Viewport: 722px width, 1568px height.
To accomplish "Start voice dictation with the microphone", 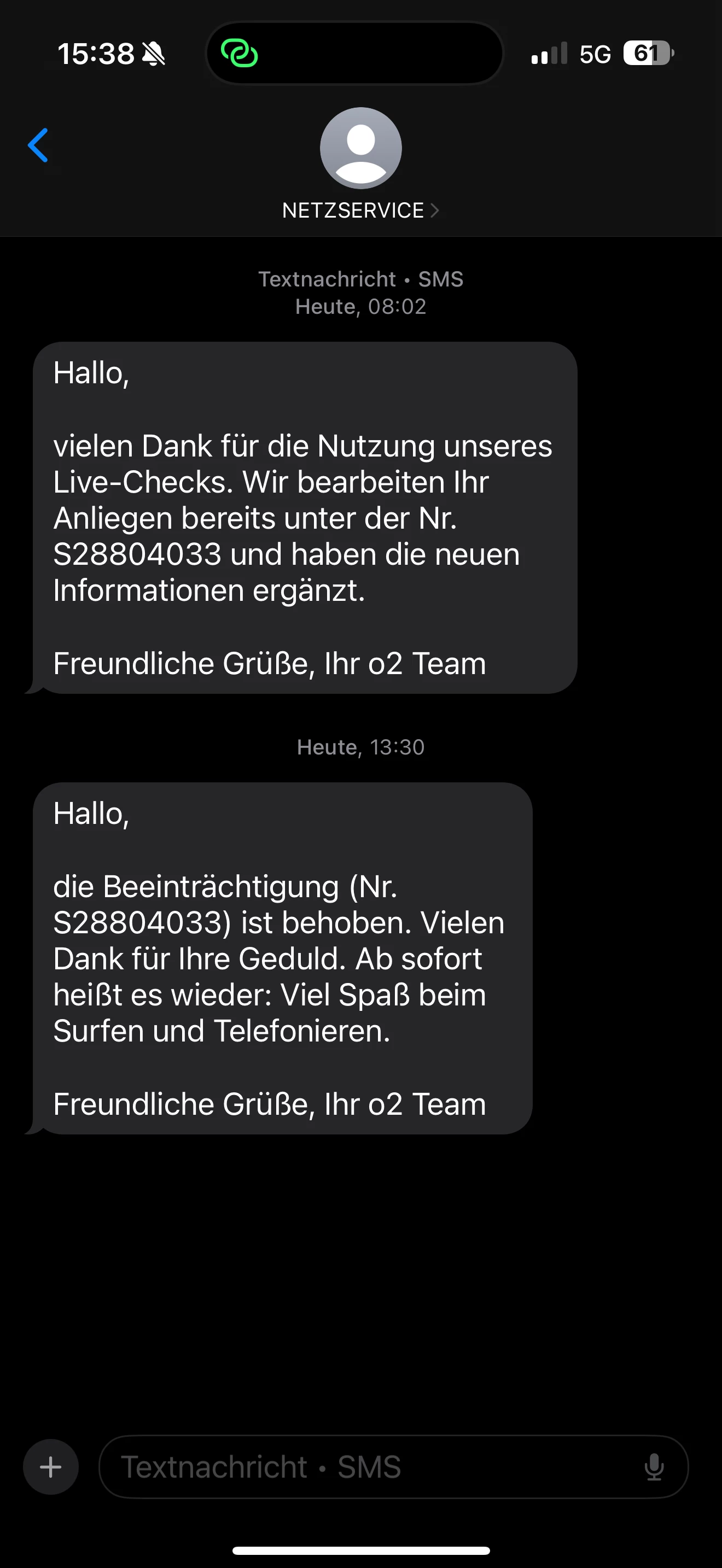I will [654, 1467].
